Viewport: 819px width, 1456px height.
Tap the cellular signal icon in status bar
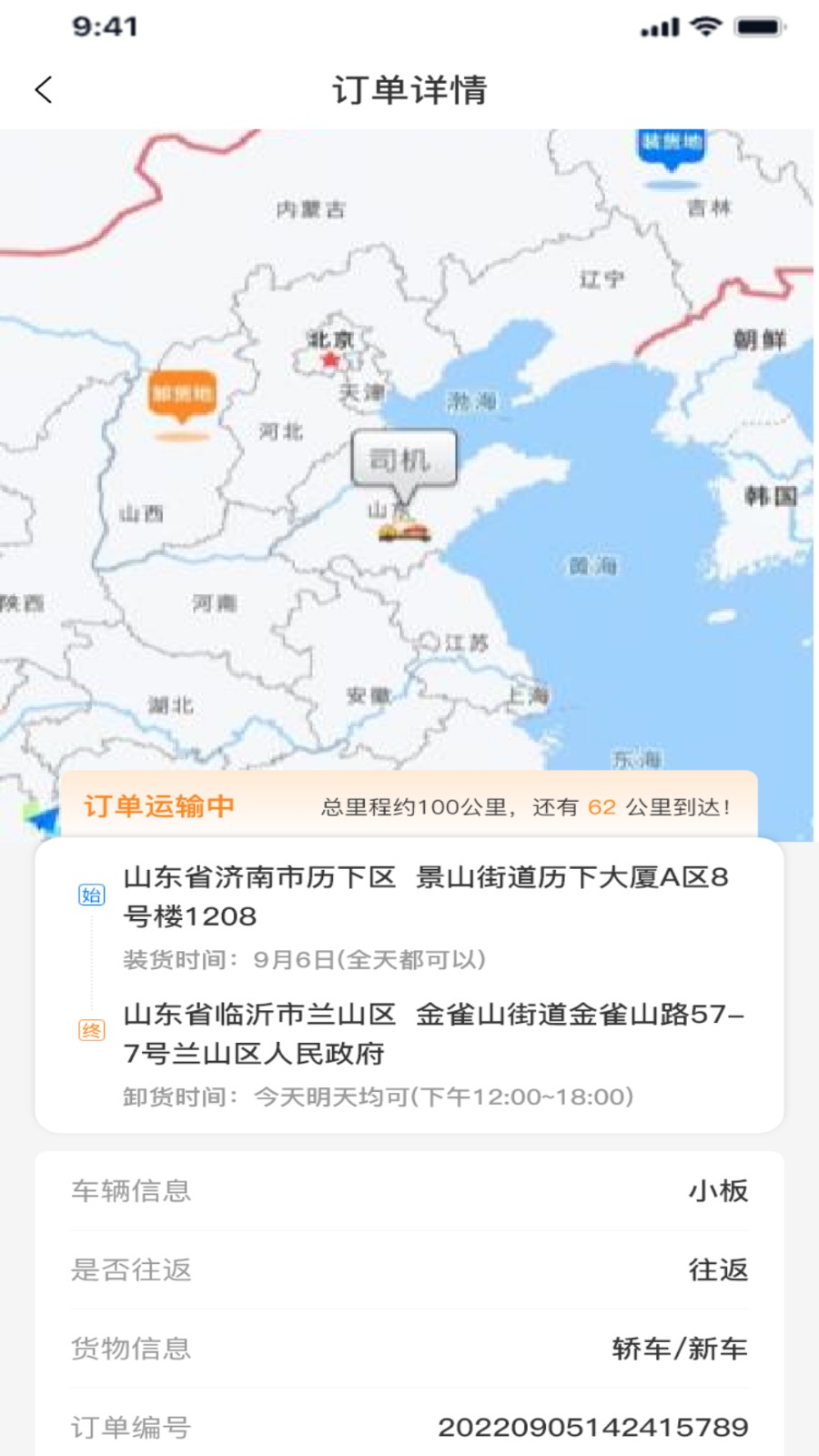click(x=658, y=27)
